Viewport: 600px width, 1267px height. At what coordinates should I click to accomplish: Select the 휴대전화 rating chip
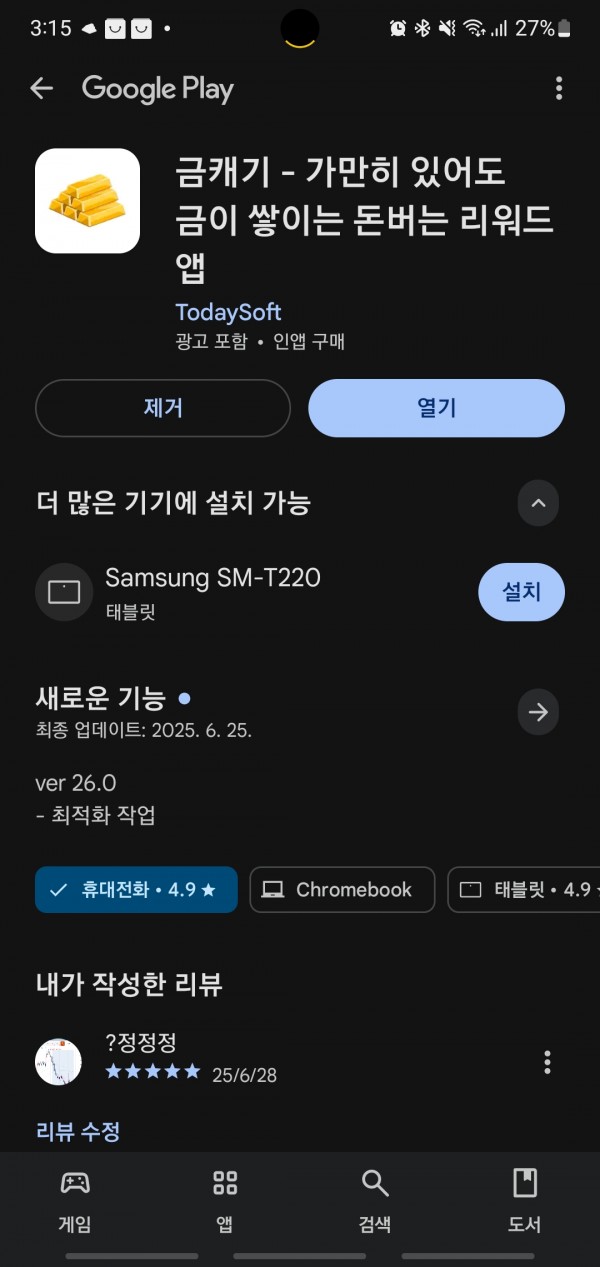point(136,890)
